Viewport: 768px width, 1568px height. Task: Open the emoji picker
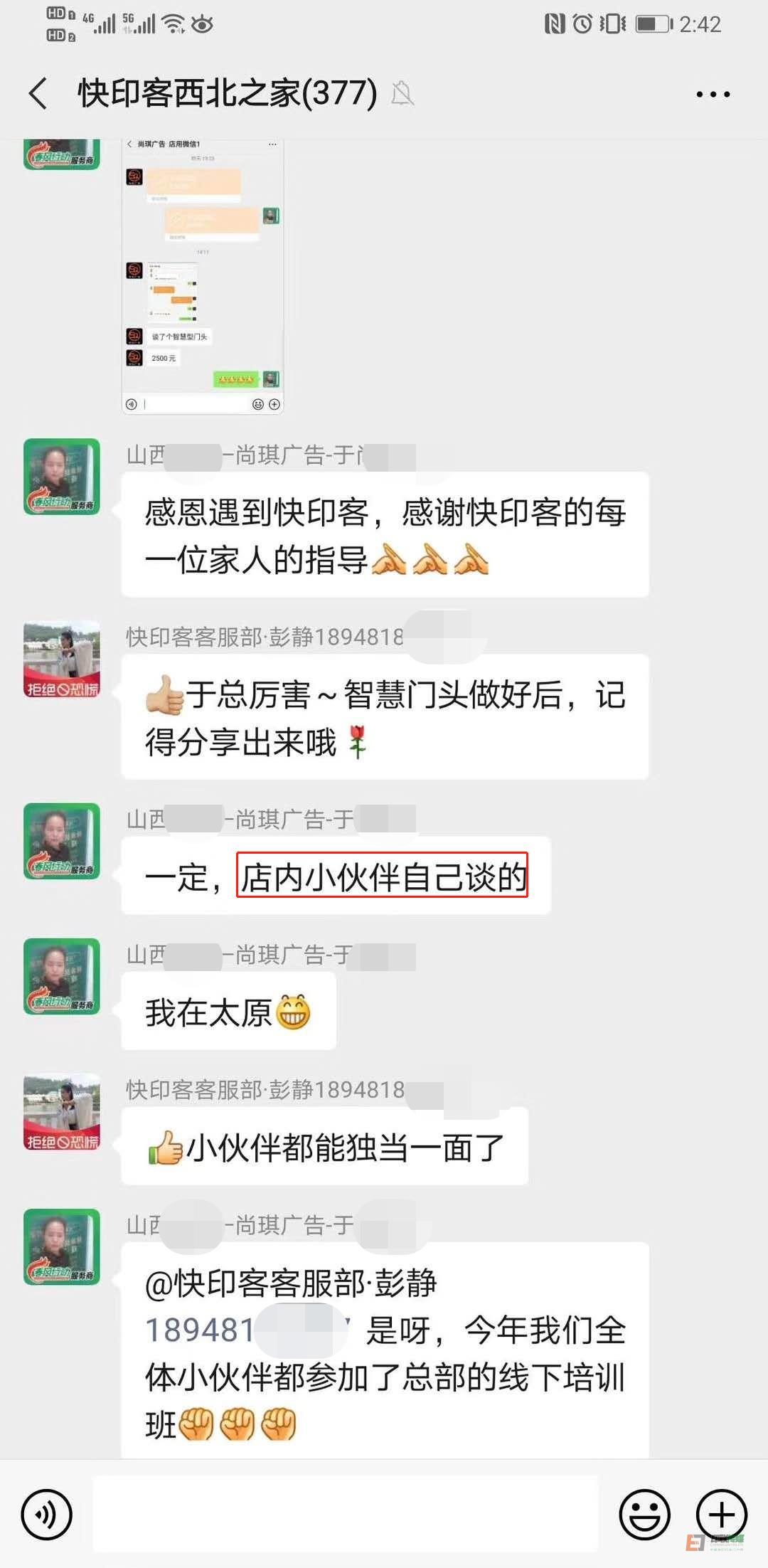coord(644,1515)
